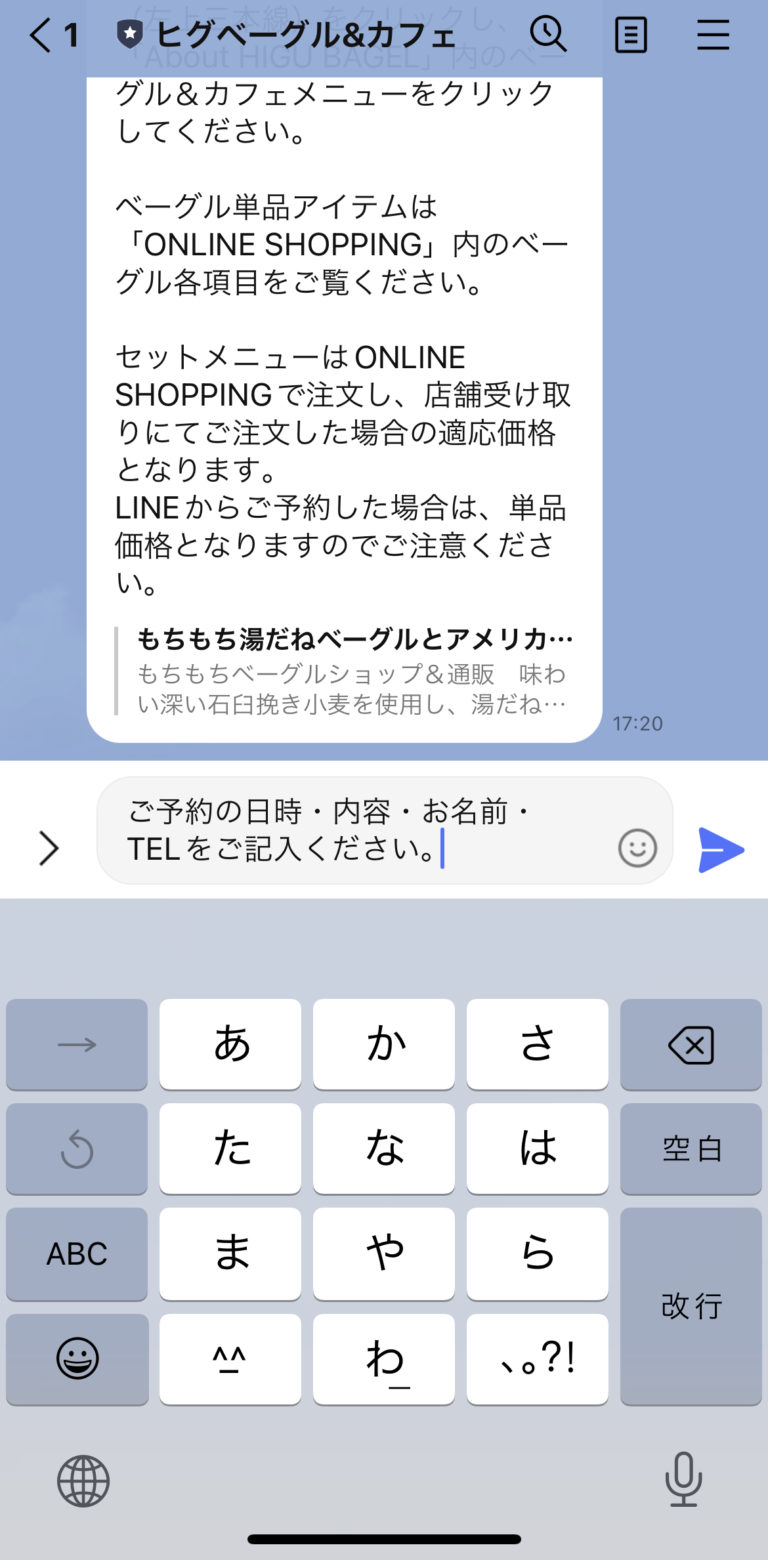Tap the undo key on the keyboard
The image size is (768, 1560).
coord(77,1149)
